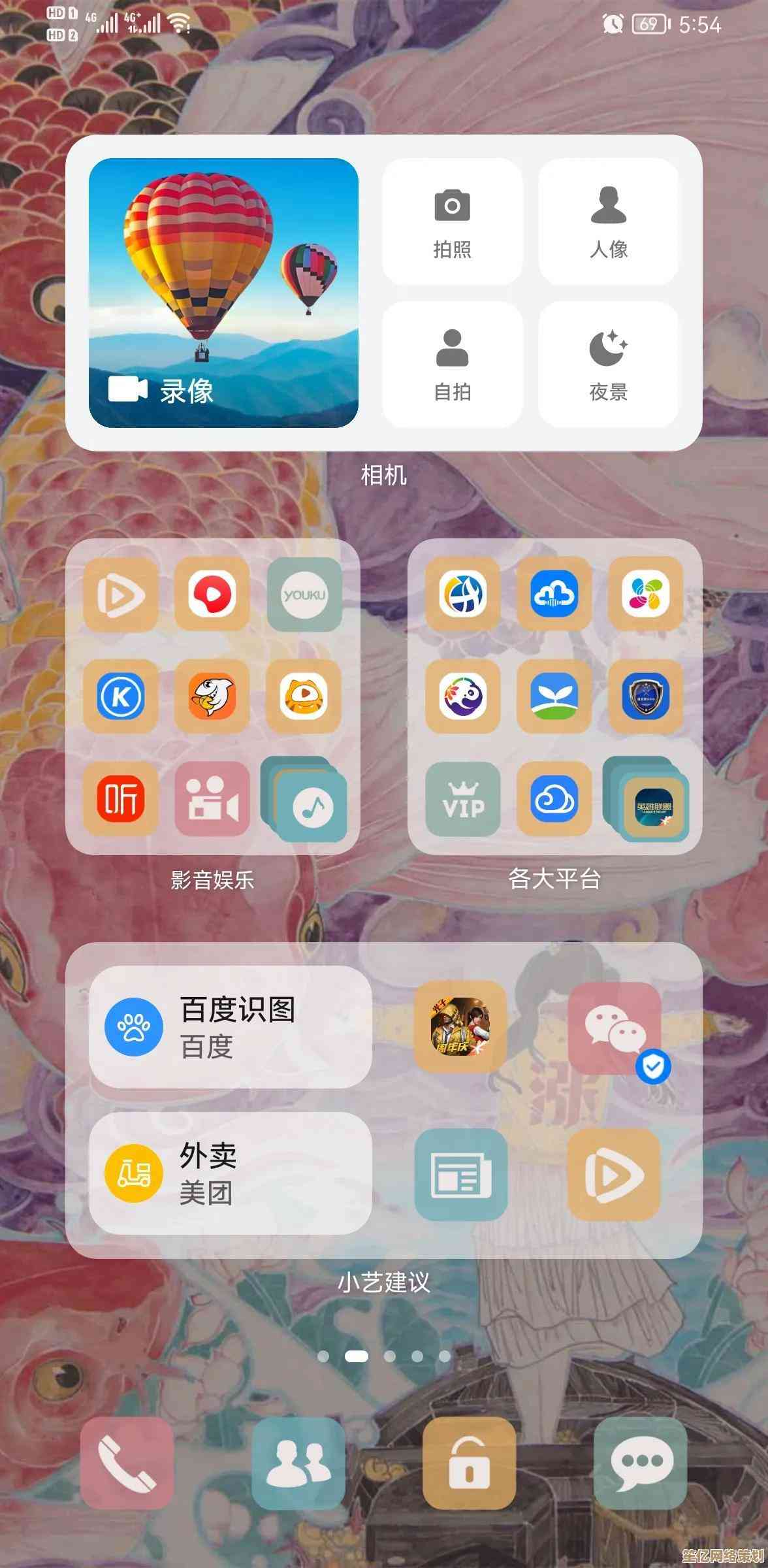This screenshot has height=1568, width=768.
Task: Launch the PUBG game icon in 小艺建议
Action: 461,1027
